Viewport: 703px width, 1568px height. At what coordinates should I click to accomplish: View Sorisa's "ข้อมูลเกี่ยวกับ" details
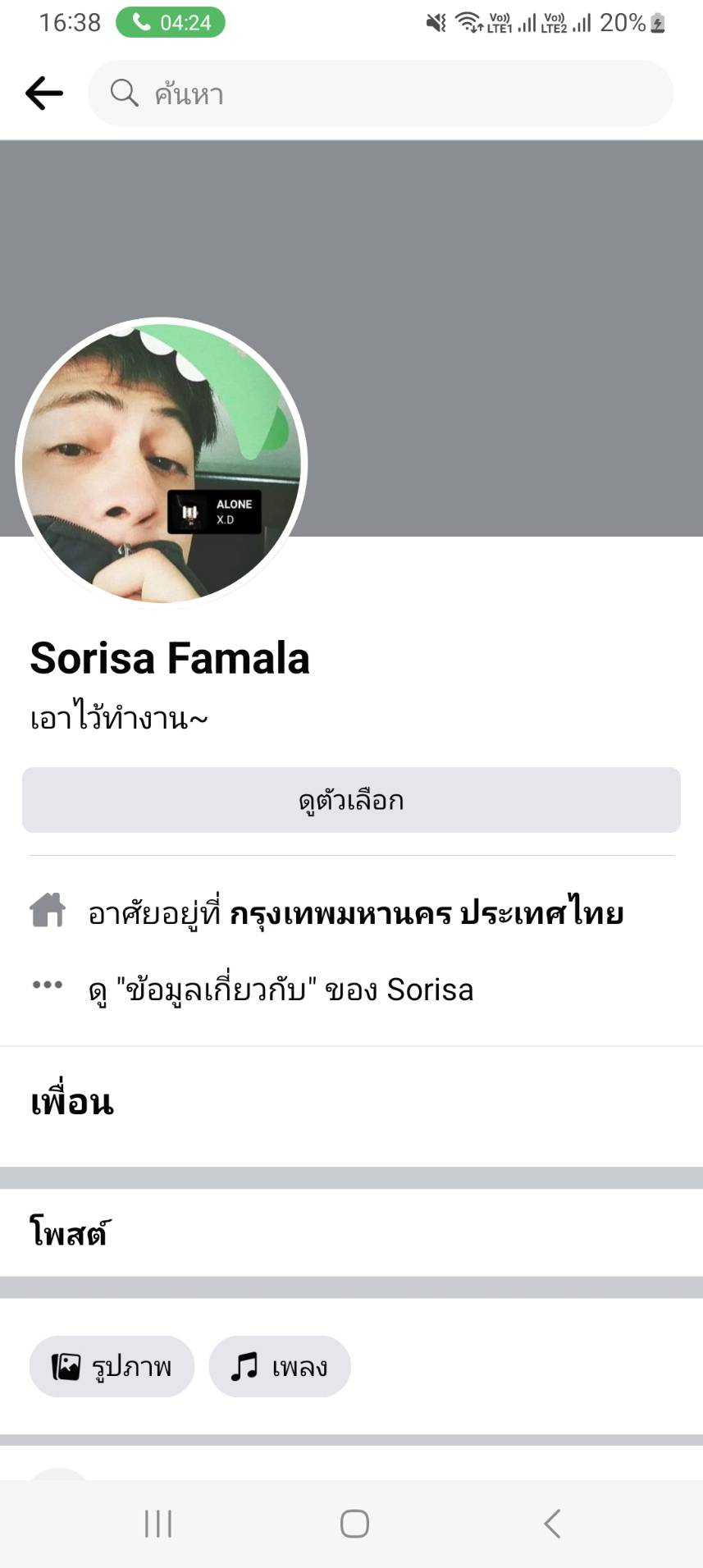pos(281,990)
